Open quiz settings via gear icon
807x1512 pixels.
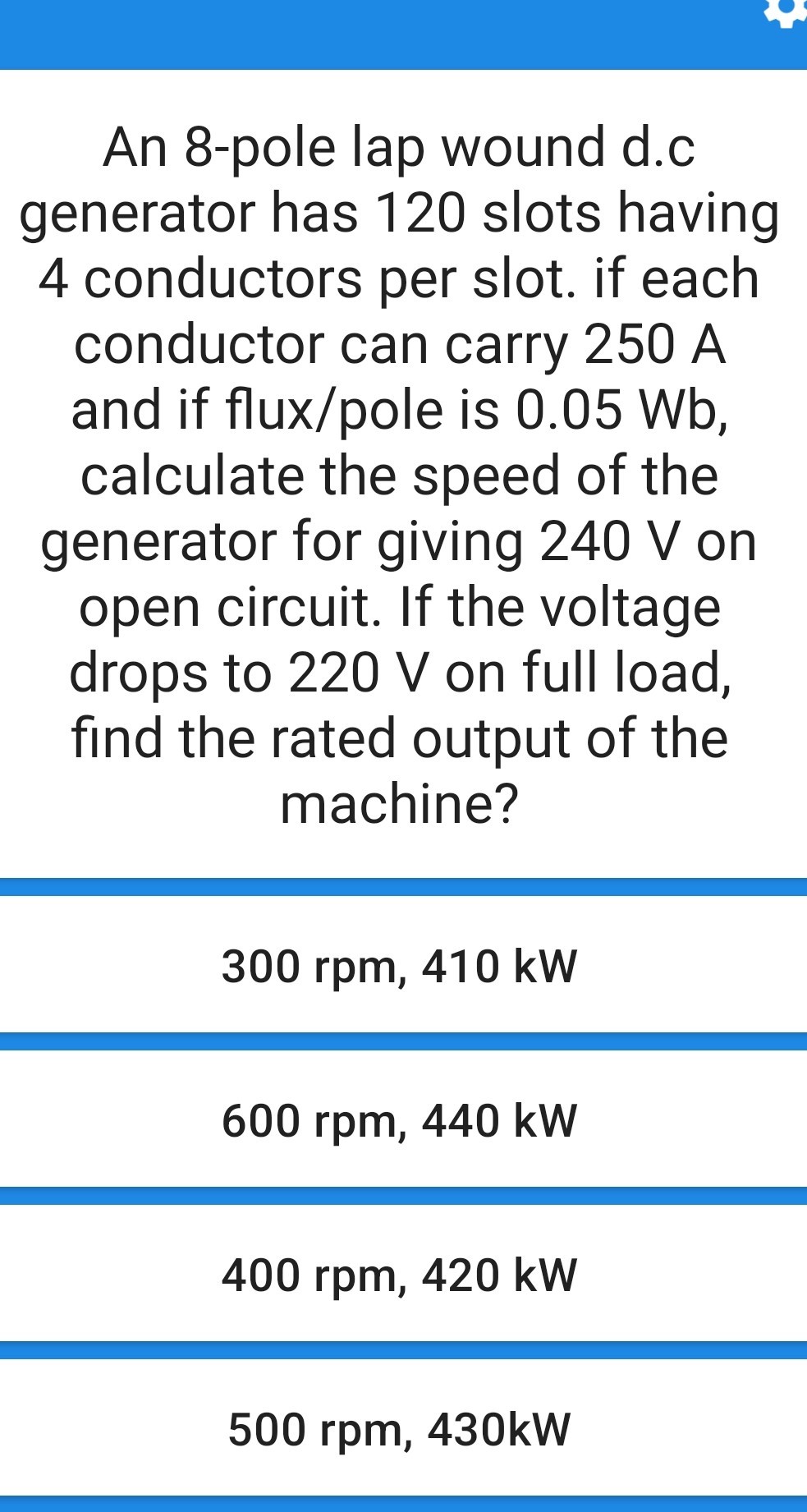point(786,10)
